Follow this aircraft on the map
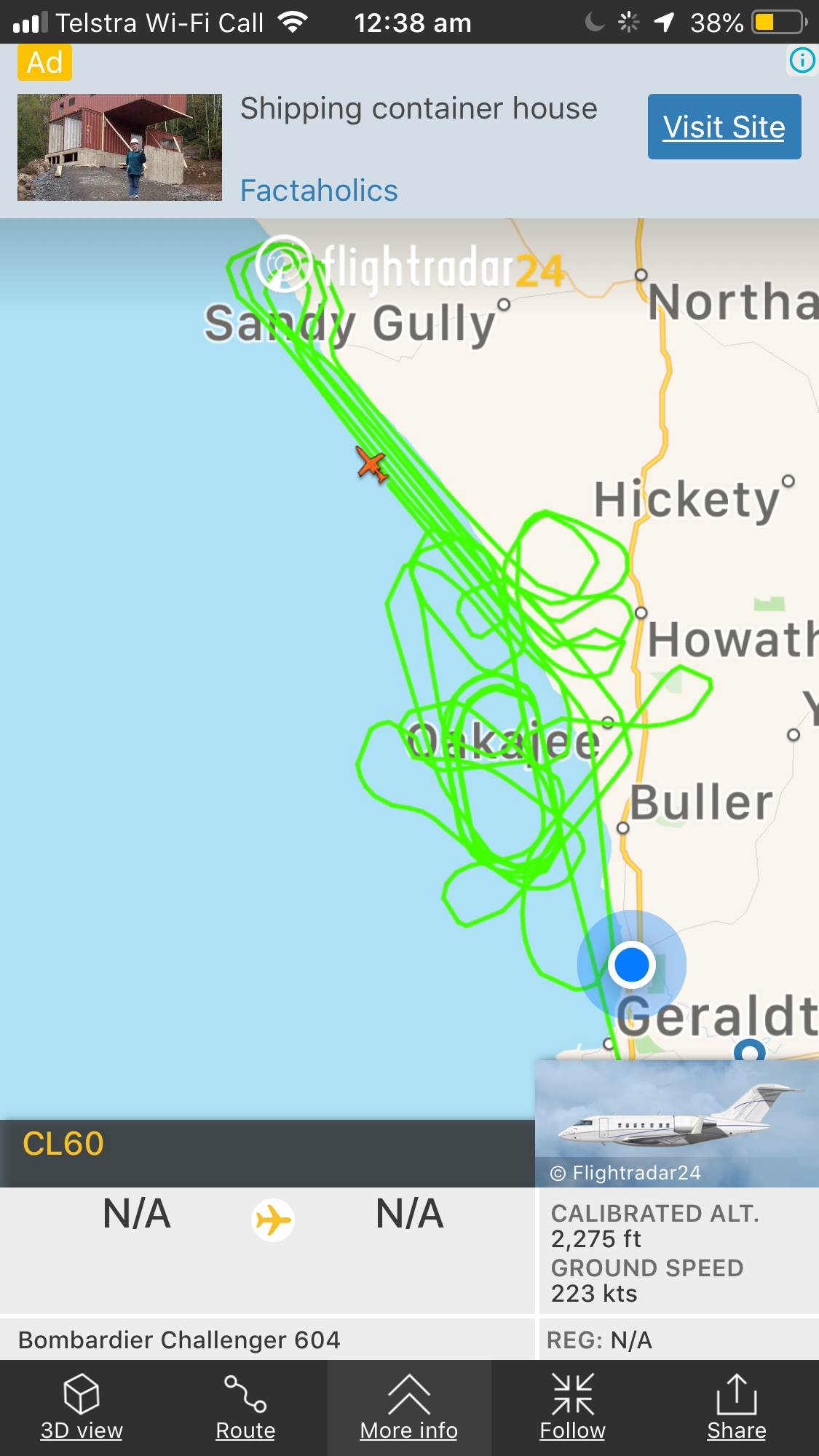819x1456 pixels. [x=573, y=1407]
